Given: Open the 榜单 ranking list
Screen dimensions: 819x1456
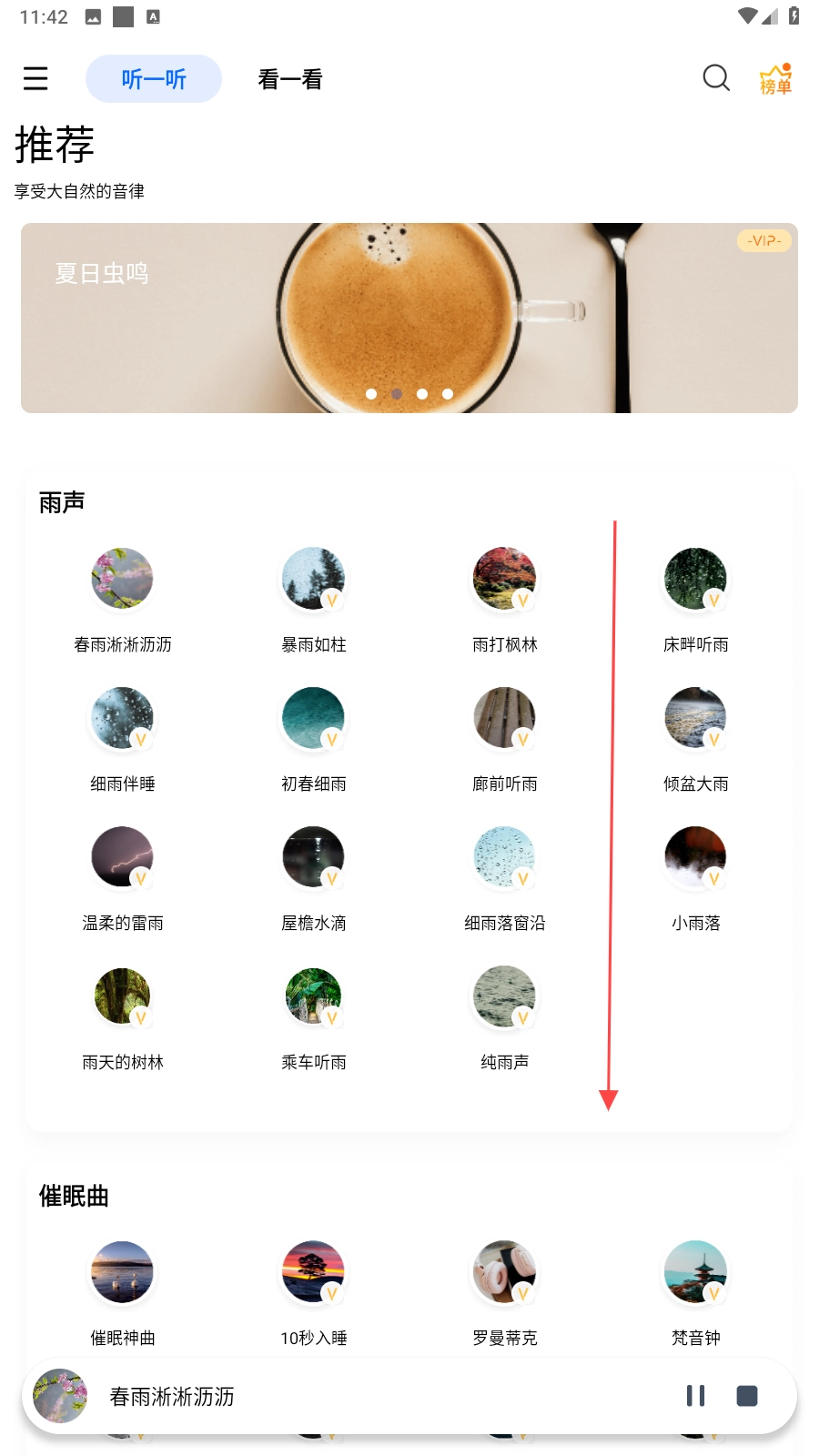Looking at the screenshot, I should [x=775, y=79].
